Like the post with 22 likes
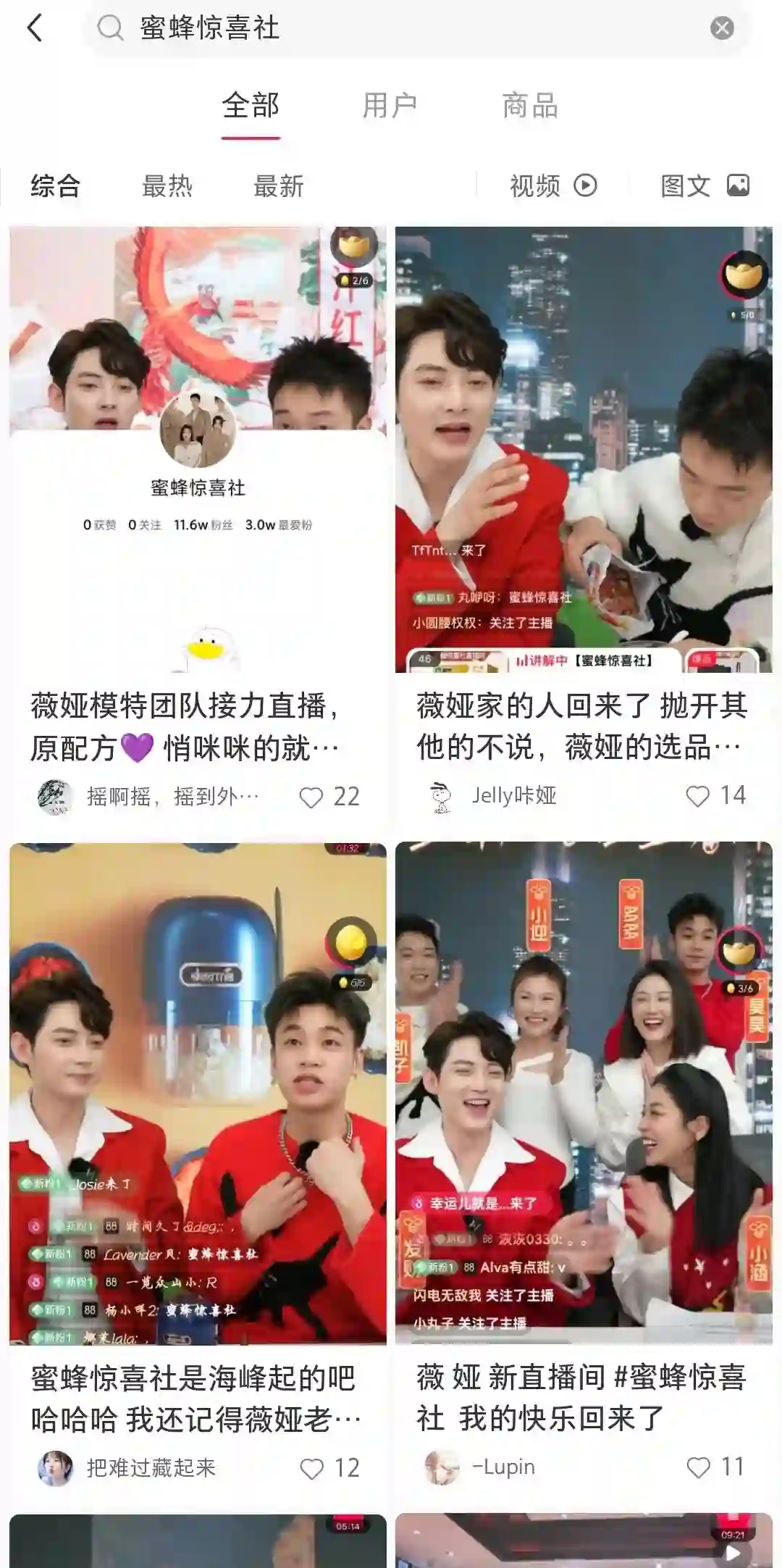Viewport: 782px width, 1568px height. click(312, 797)
